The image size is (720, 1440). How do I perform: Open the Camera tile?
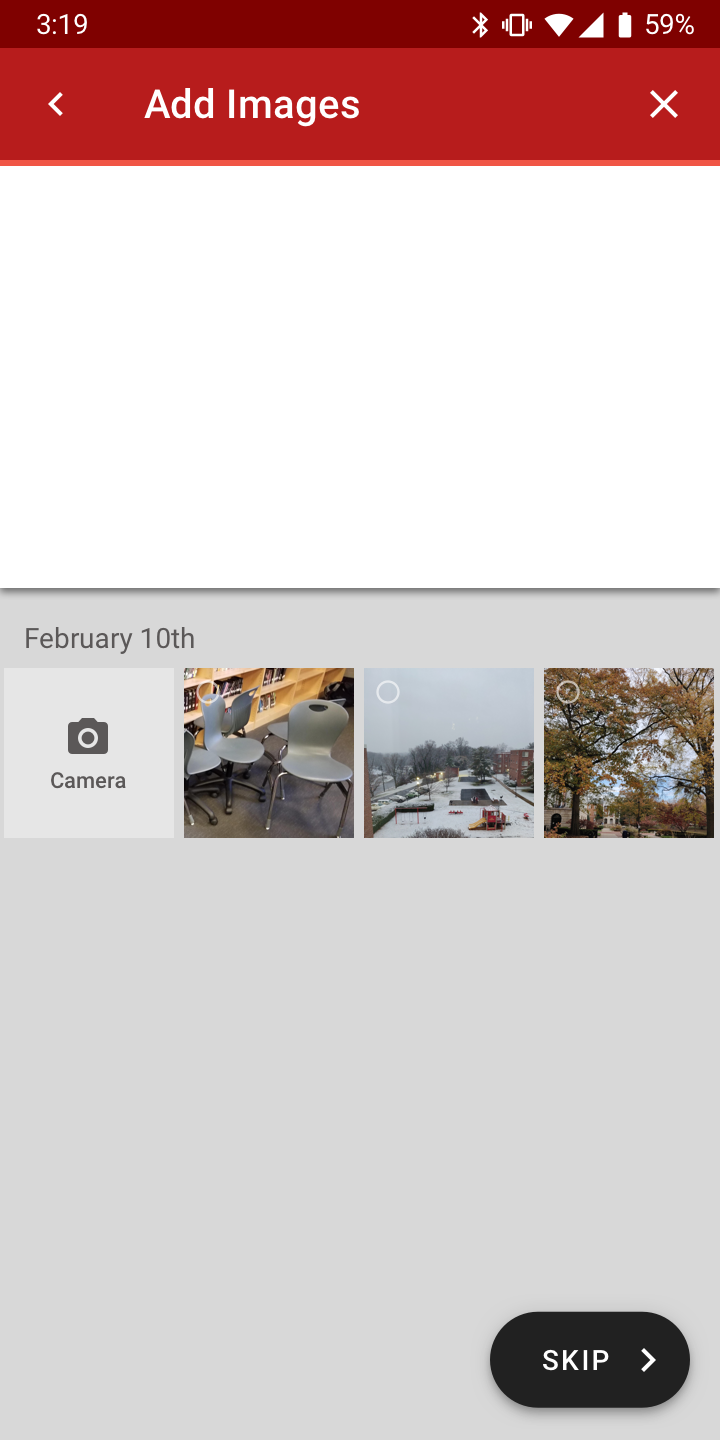(x=89, y=753)
